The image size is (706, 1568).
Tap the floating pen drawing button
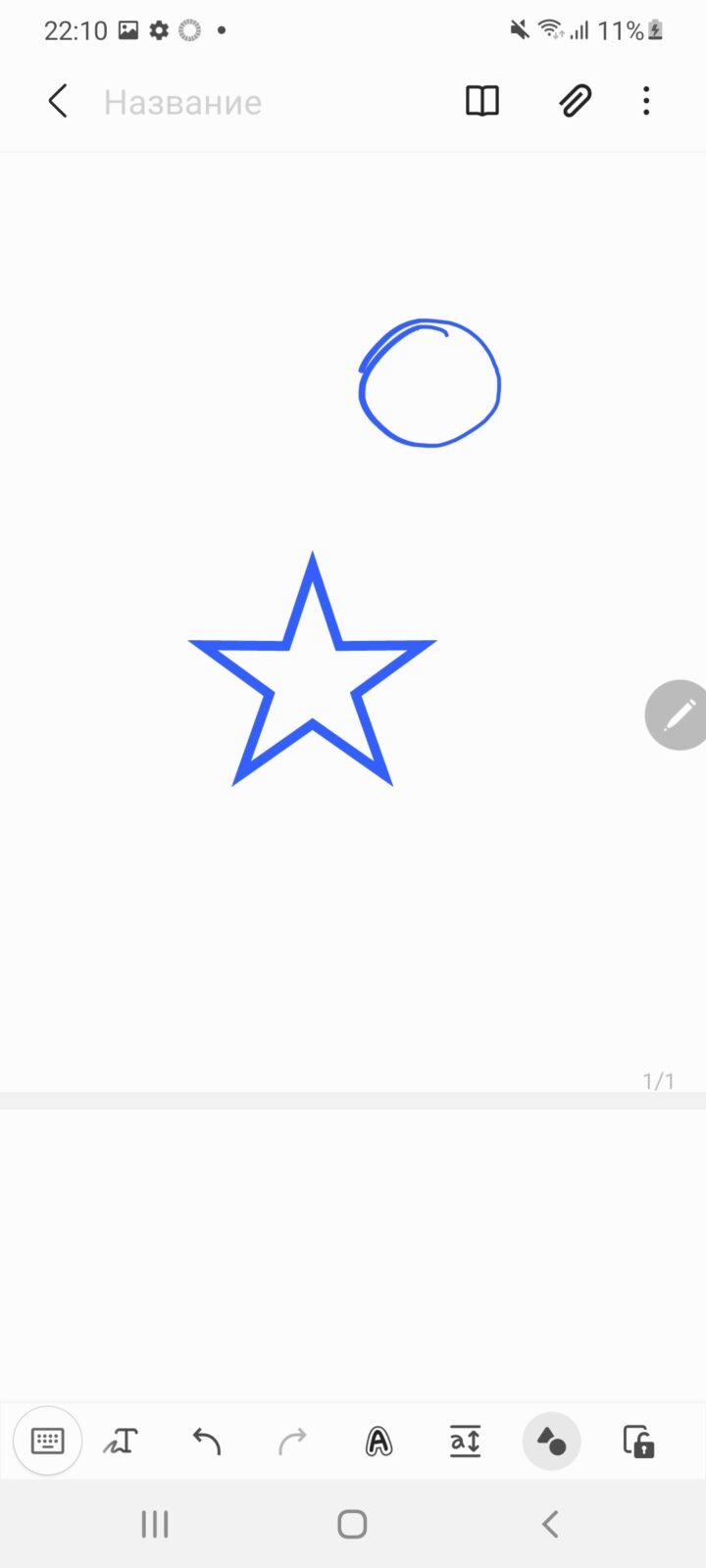pyautogui.click(x=677, y=714)
